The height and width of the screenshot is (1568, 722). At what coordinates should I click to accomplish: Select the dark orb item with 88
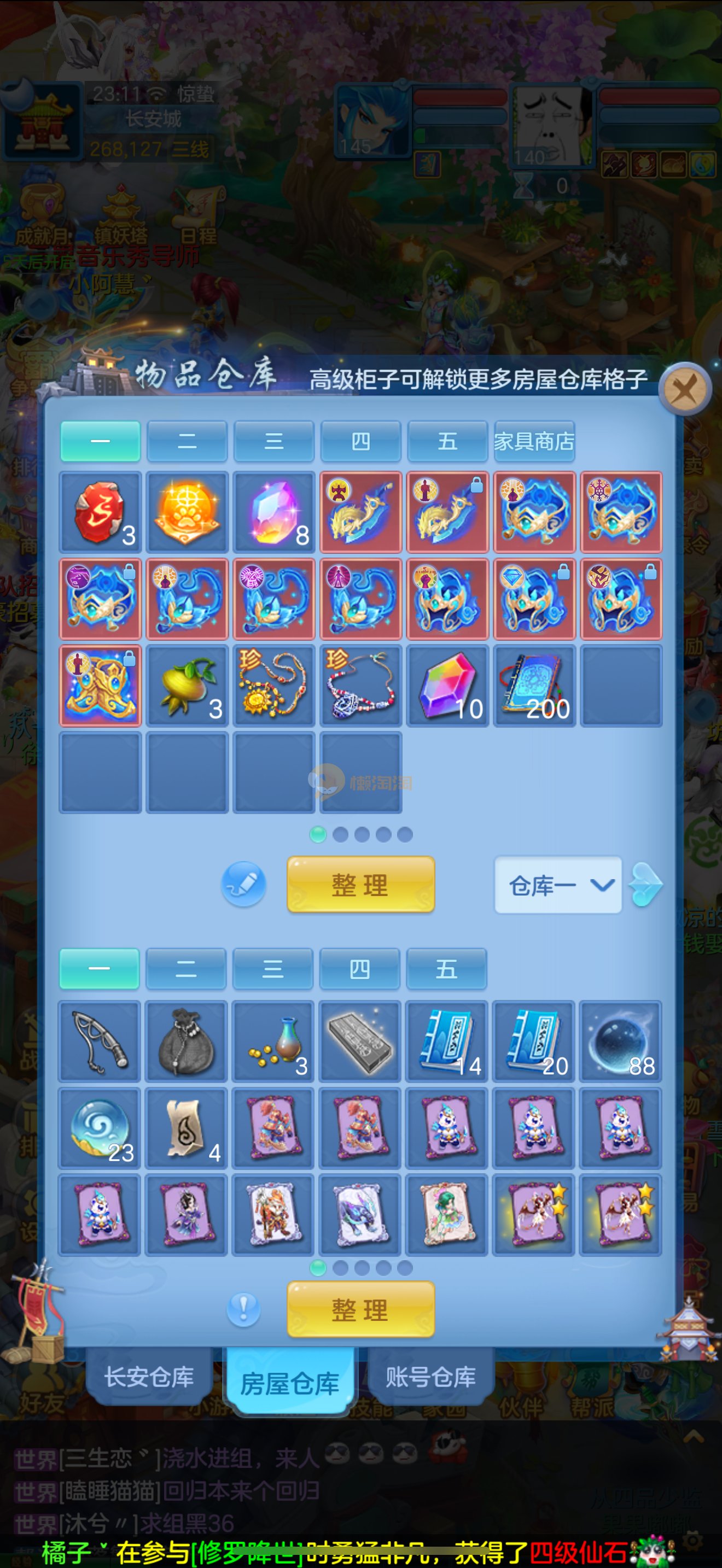click(x=620, y=1042)
